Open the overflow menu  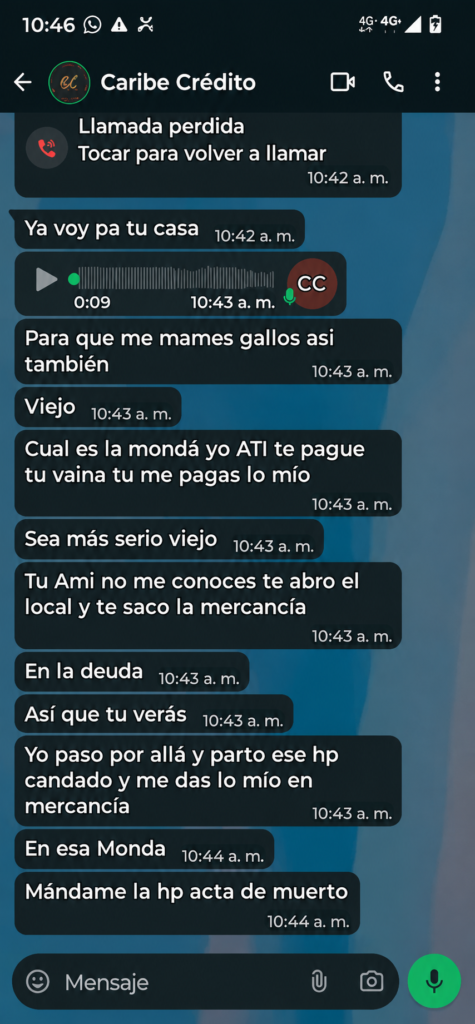click(x=437, y=82)
